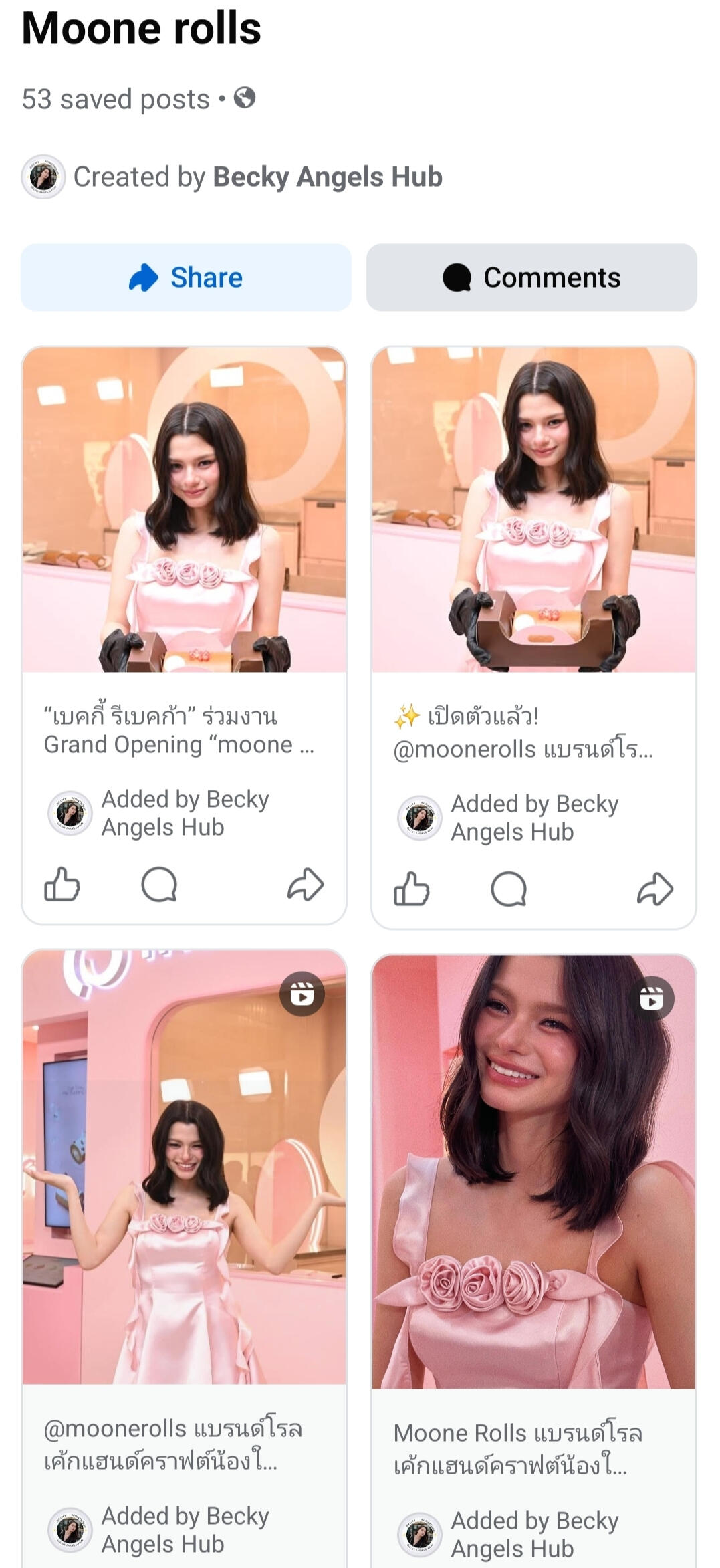Like the เปิดตัวแล้ว! post
720x1568 pixels.
[412, 889]
